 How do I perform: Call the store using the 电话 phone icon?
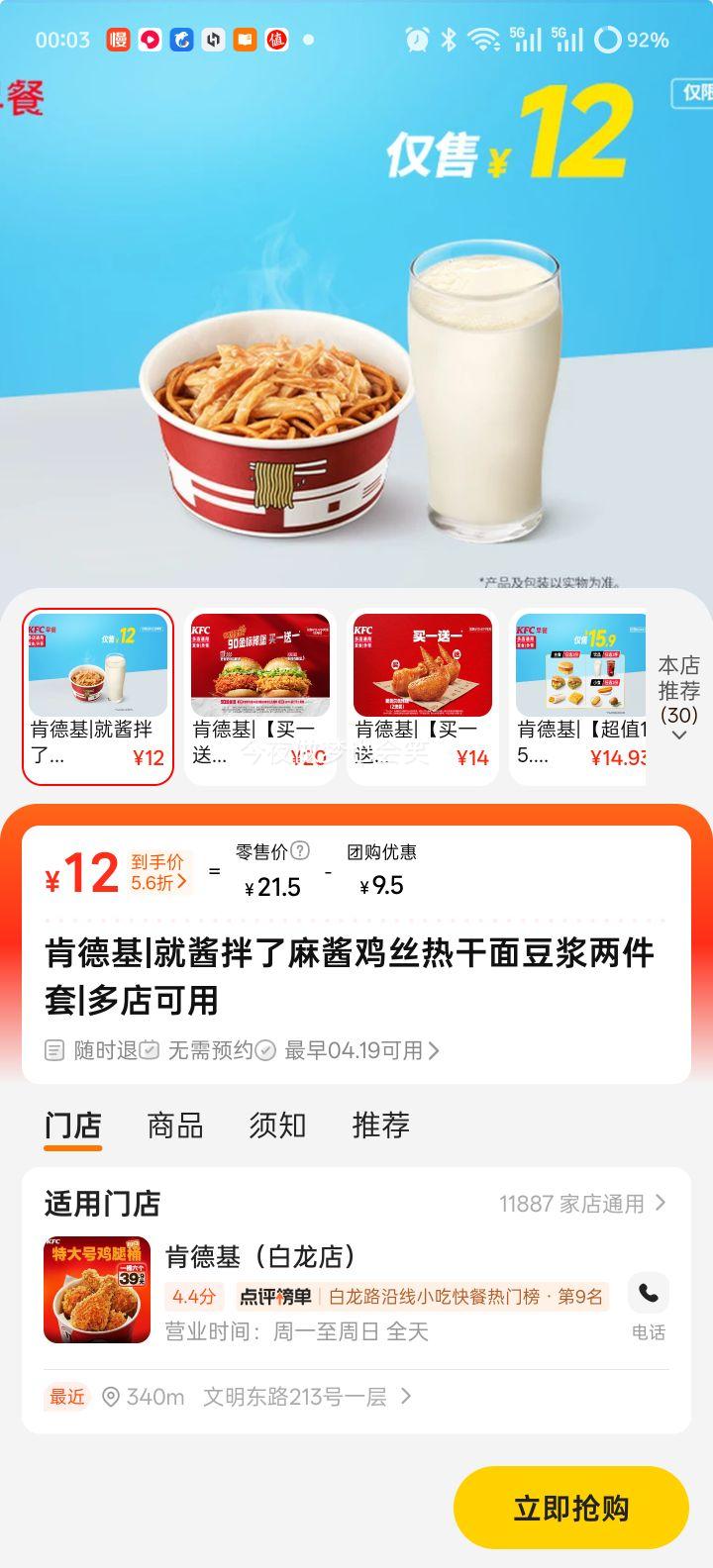648,1294
